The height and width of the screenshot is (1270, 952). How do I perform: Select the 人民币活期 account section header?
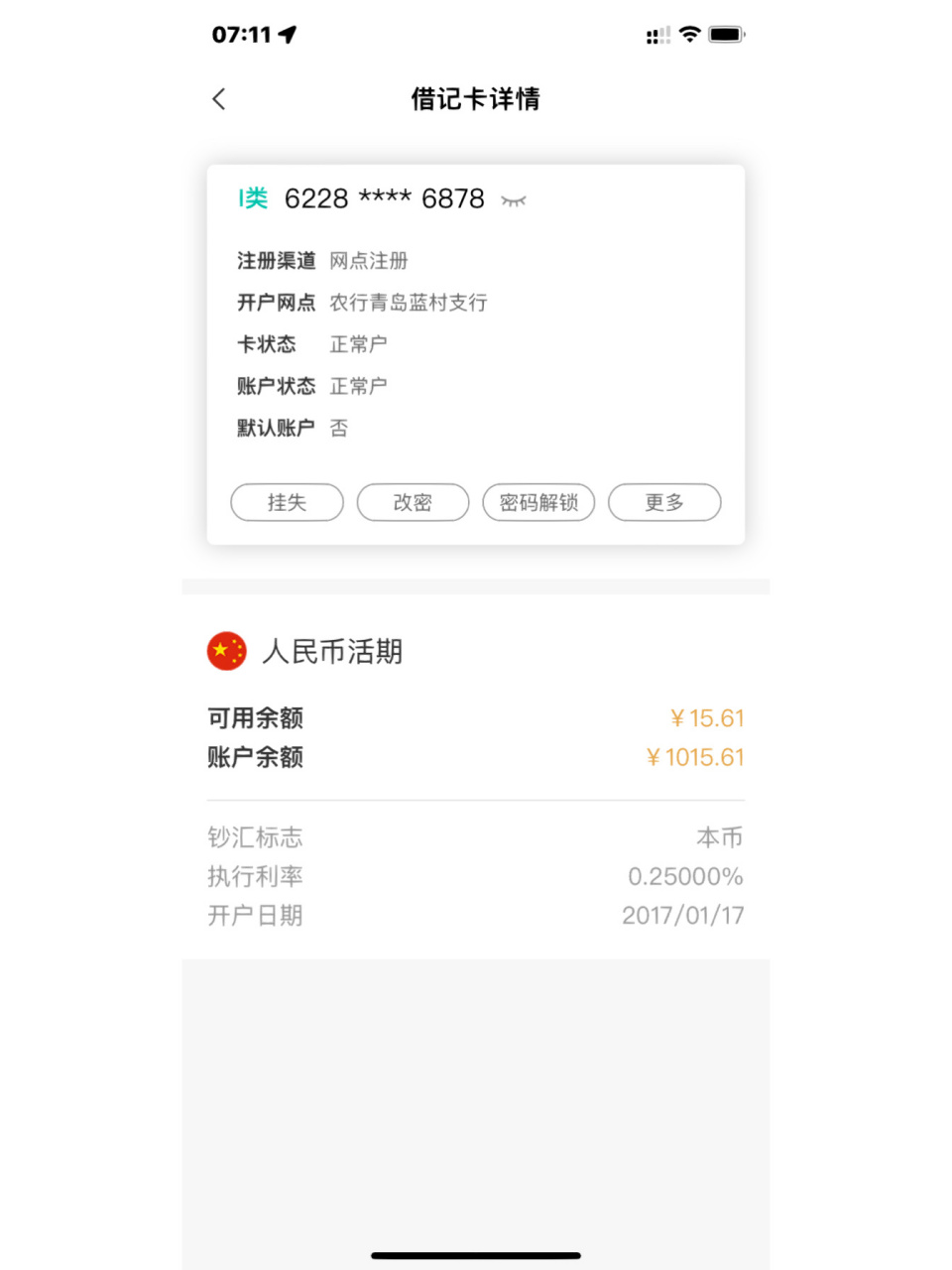[331, 651]
